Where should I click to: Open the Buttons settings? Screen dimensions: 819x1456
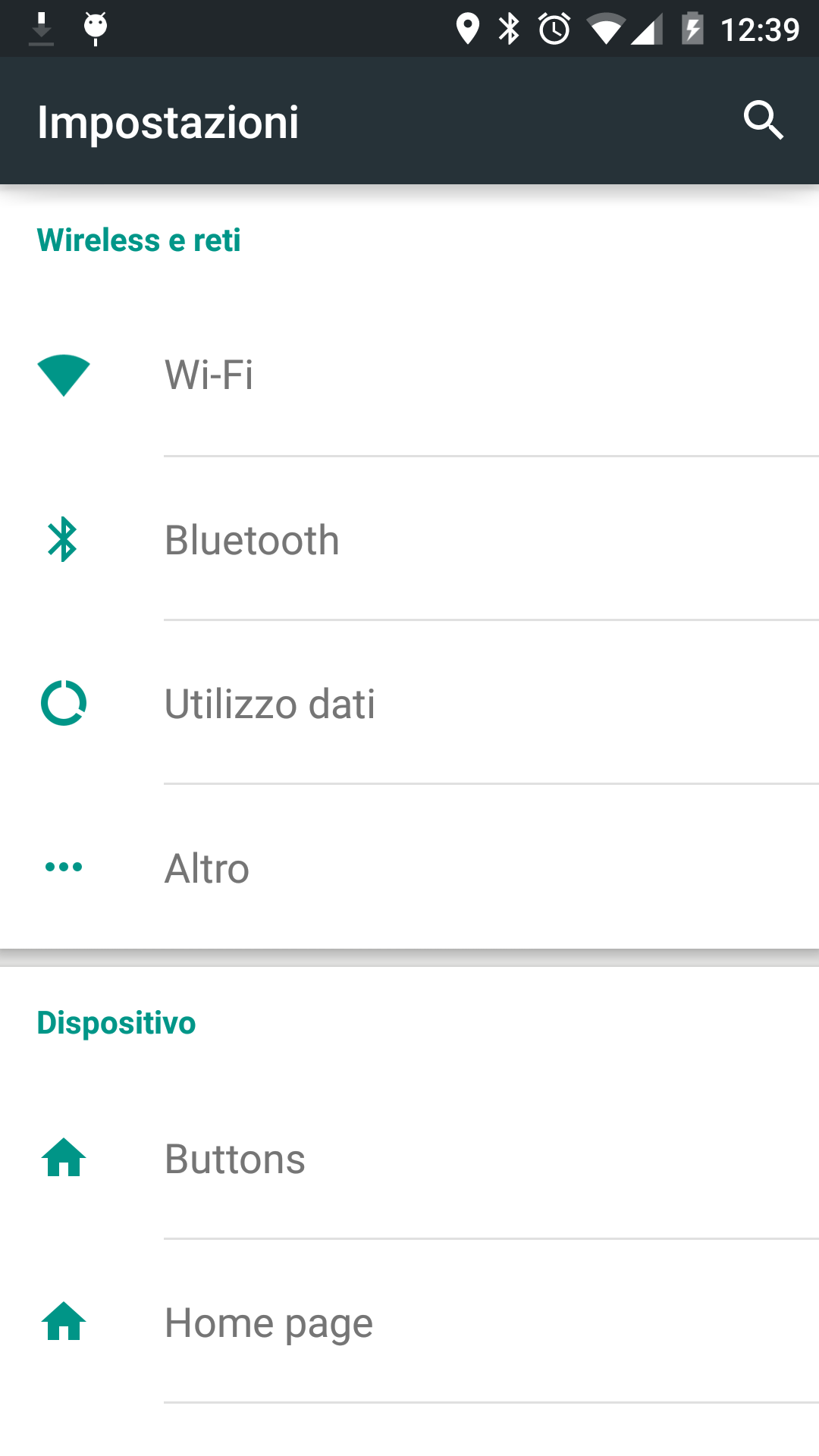click(409, 1158)
